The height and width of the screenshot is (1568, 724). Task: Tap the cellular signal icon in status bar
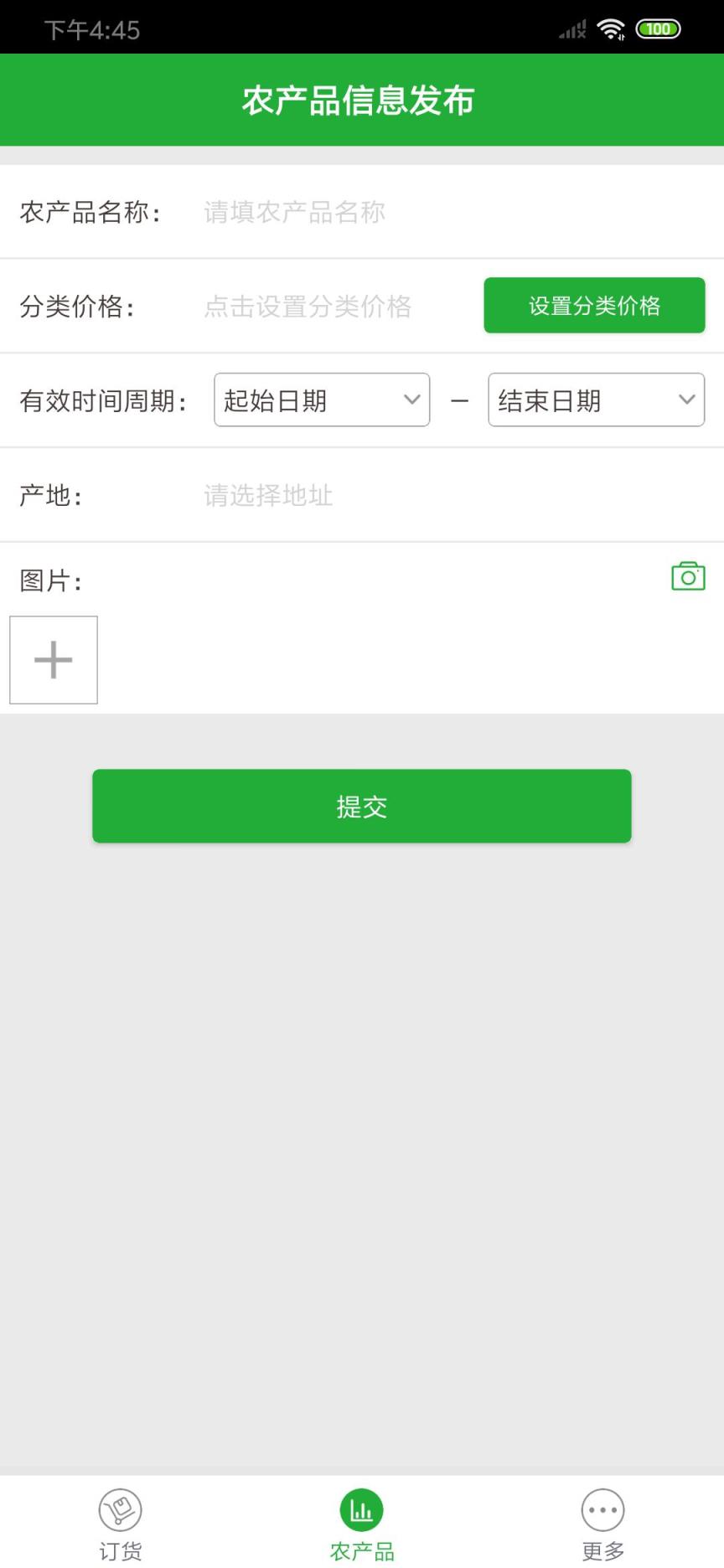click(x=572, y=28)
